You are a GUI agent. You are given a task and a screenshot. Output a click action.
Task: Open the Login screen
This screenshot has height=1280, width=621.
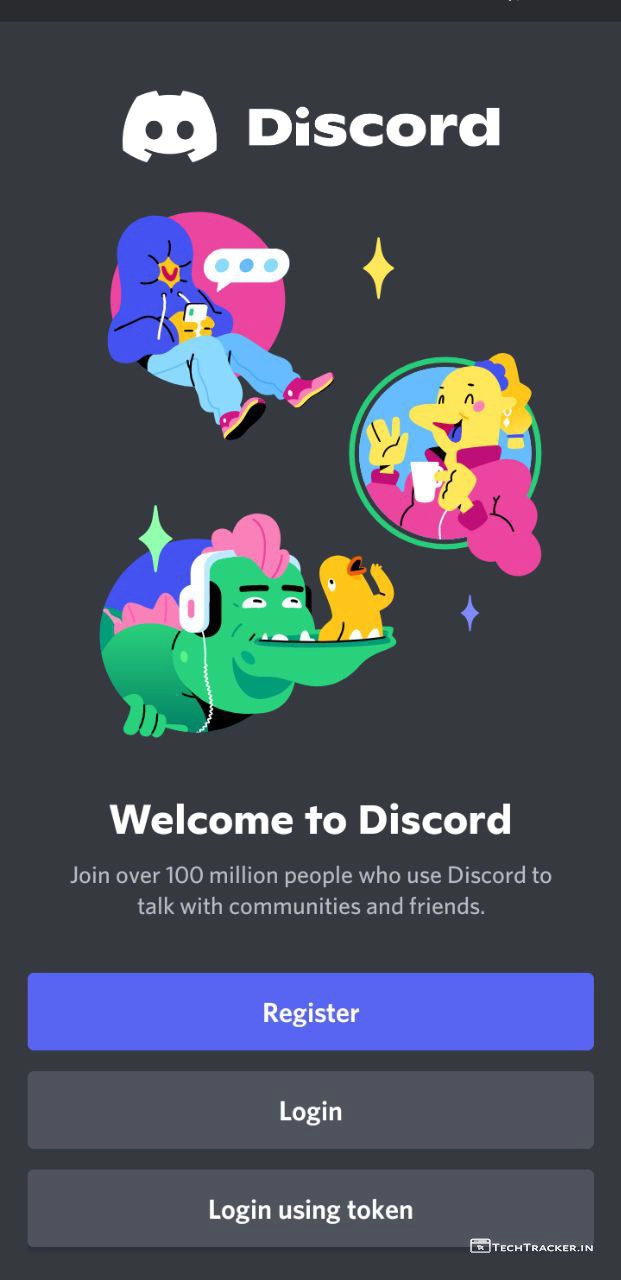(310, 1110)
